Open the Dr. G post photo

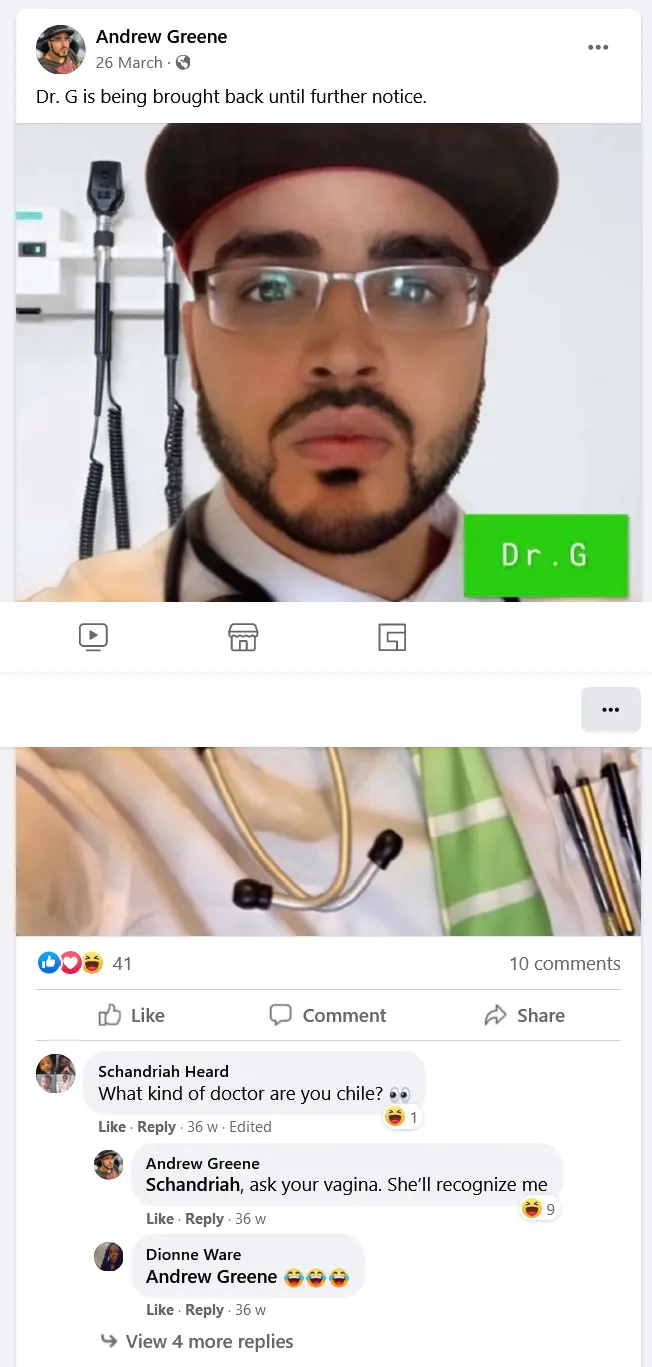tap(328, 362)
